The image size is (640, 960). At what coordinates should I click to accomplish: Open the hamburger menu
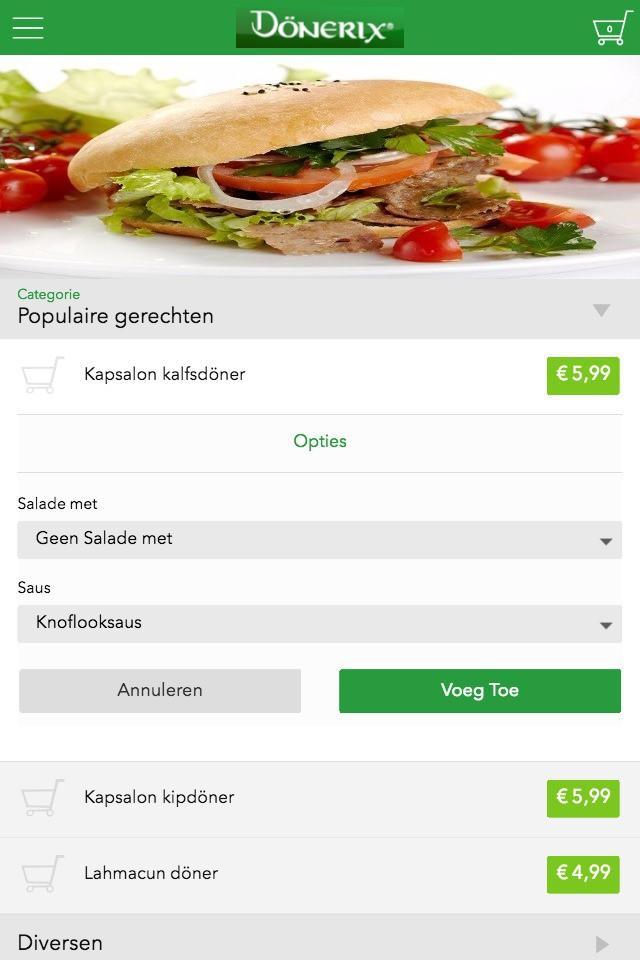click(x=28, y=28)
